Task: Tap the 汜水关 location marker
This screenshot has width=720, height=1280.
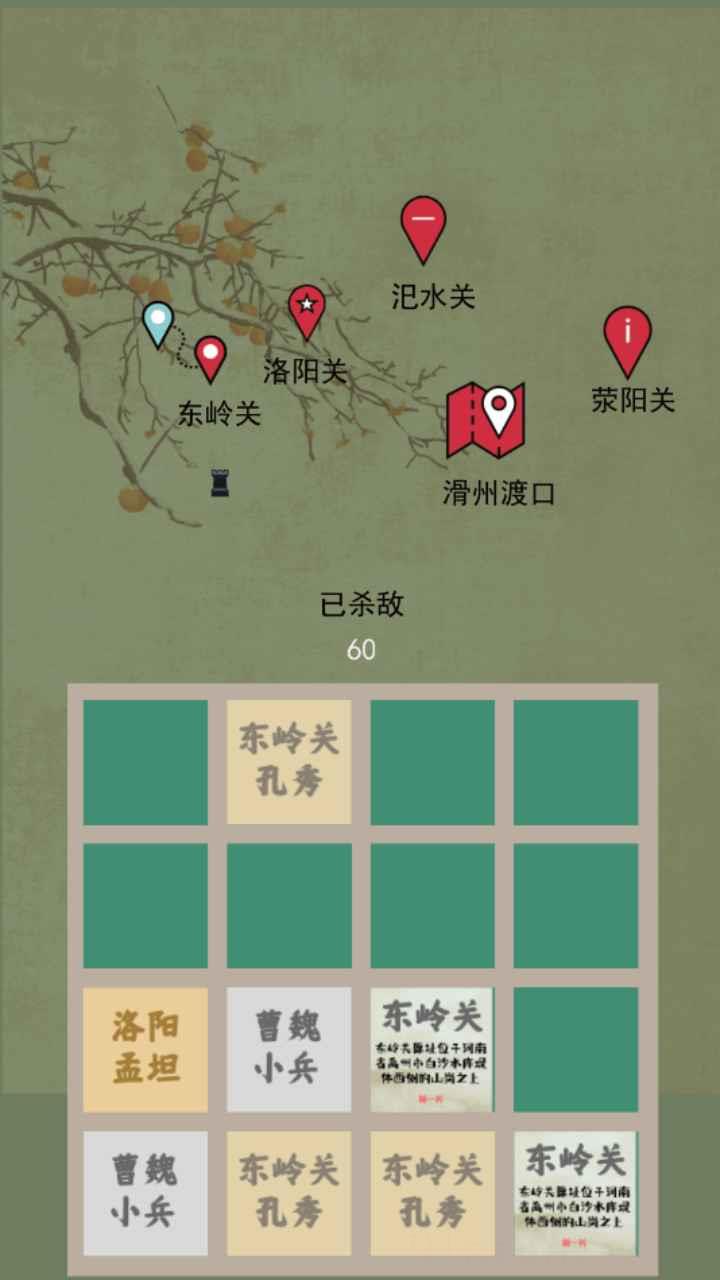Action: click(x=423, y=225)
